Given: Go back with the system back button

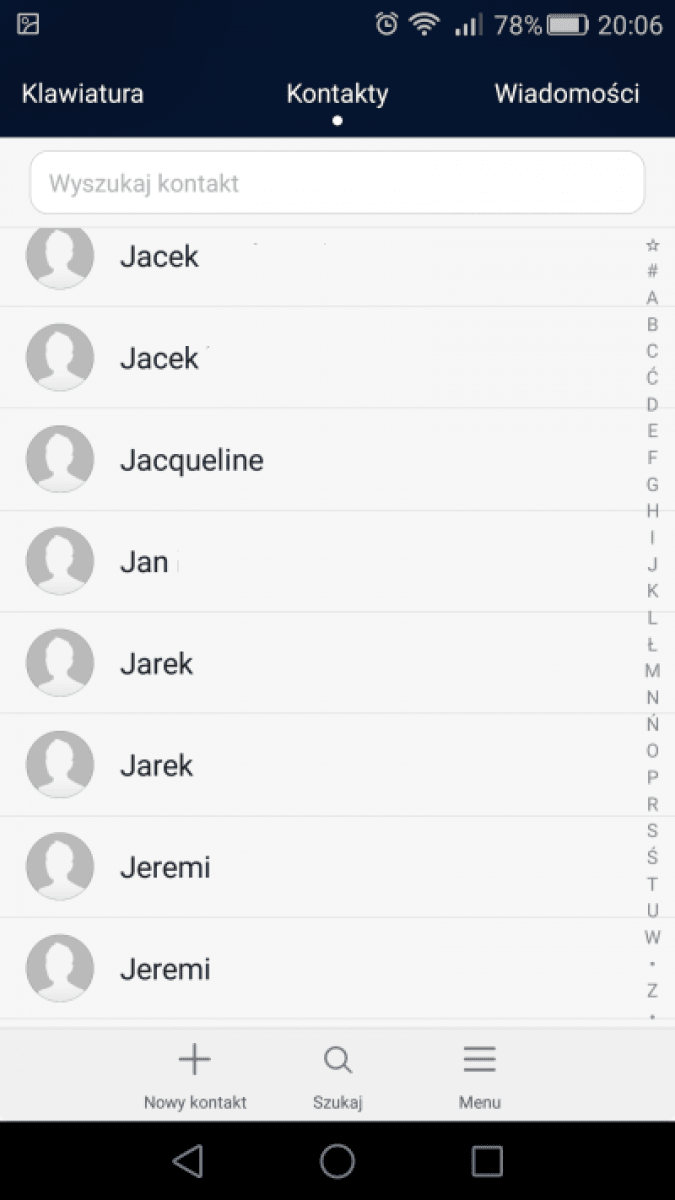Looking at the screenshot, I should (187, 1160).
